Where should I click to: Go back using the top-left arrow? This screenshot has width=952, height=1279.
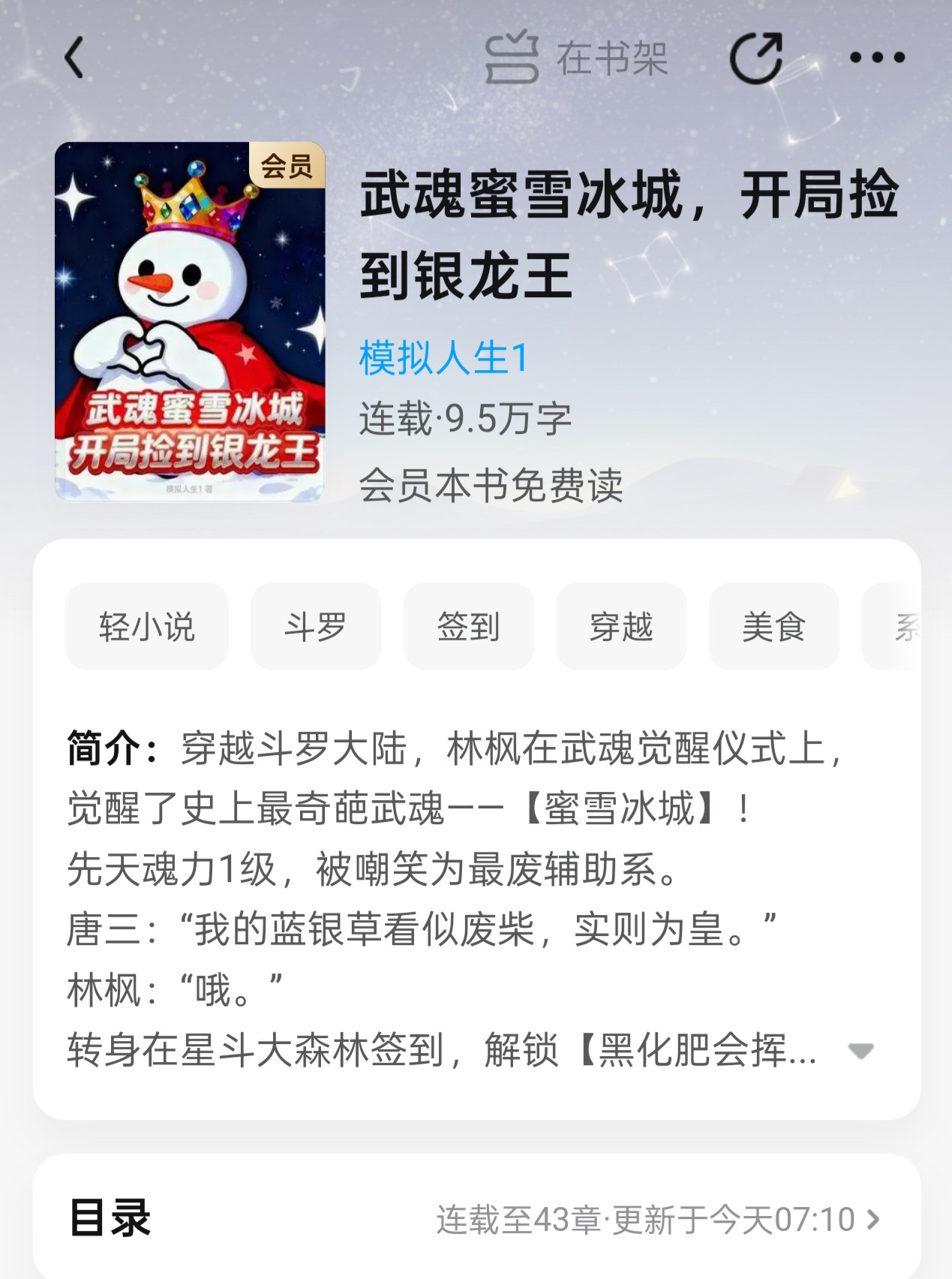[x=74, y=59]
